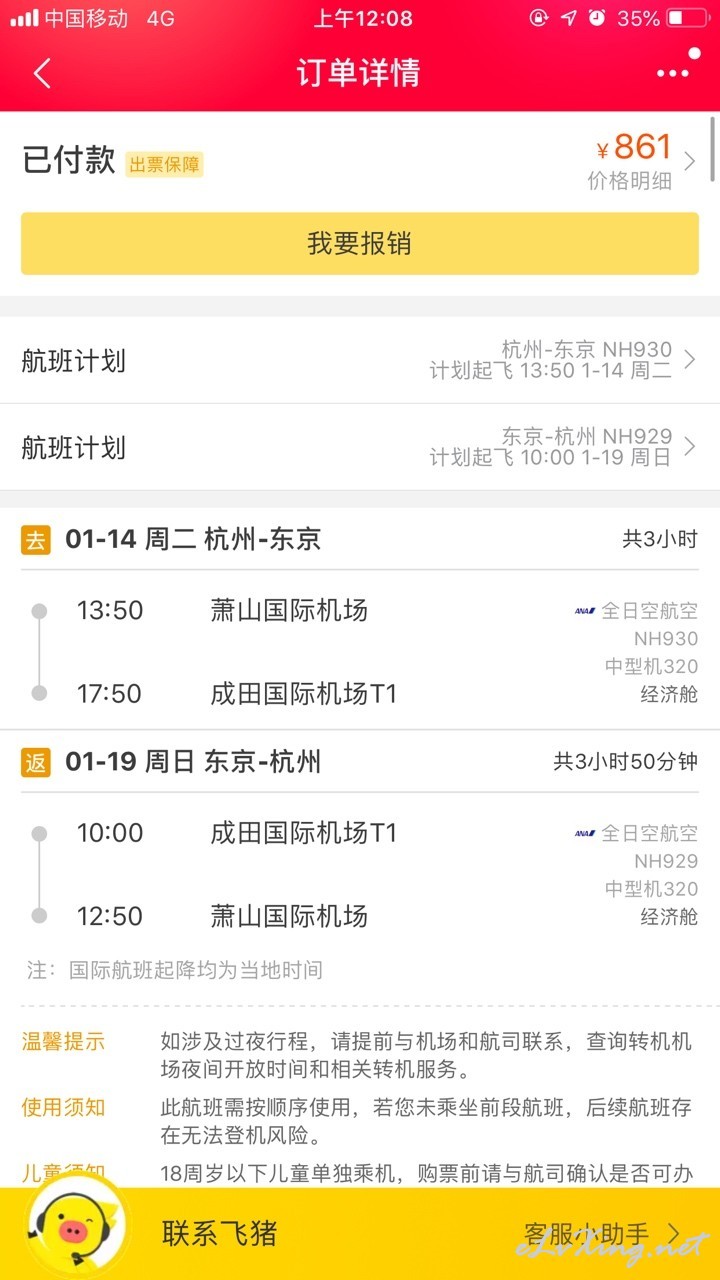Go back using the top-left arrow
This screenshot has height=1280, width=720.
click(42, 73)
